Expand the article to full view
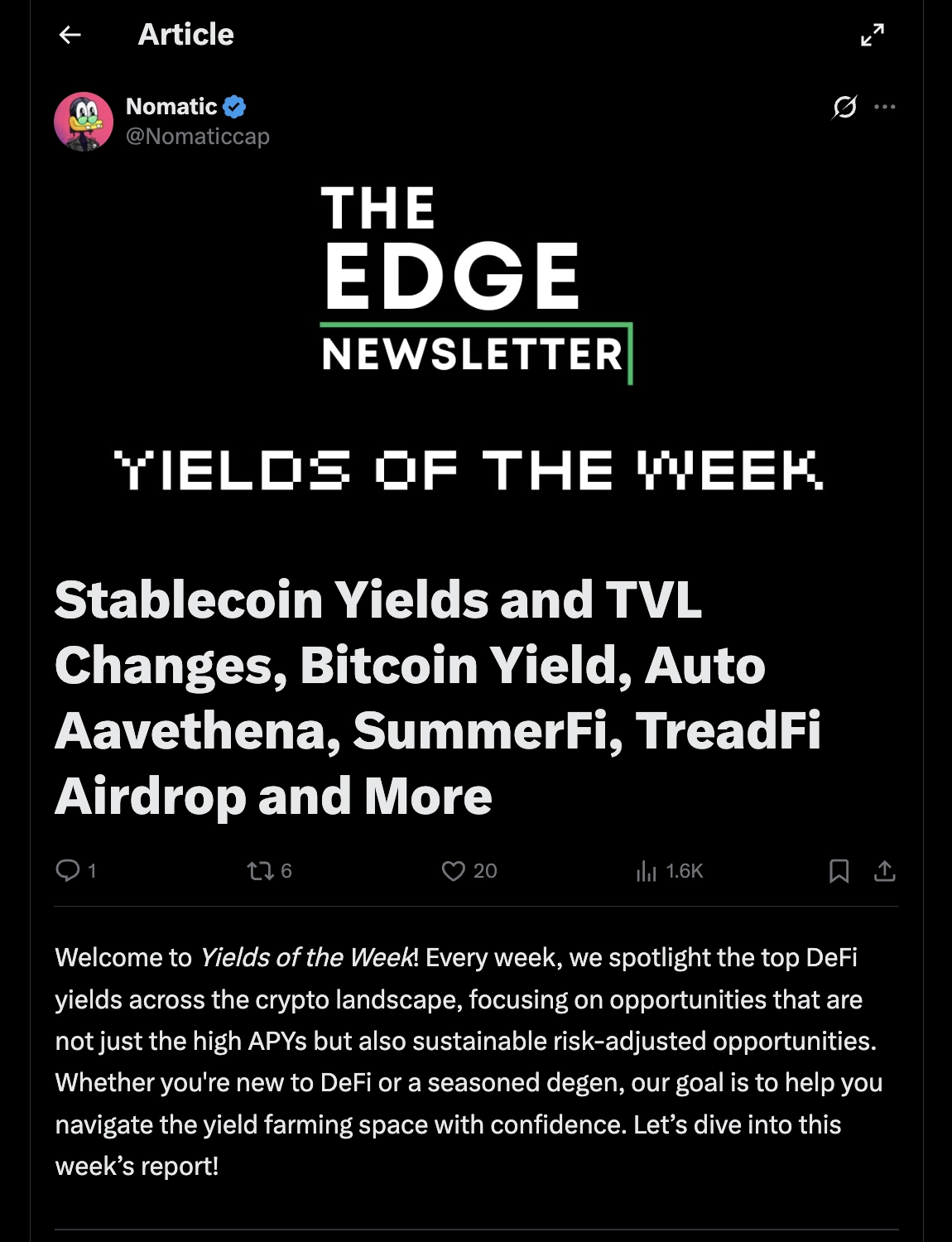952x1242 pixels. pyautogui.click(x=873, y=35)
